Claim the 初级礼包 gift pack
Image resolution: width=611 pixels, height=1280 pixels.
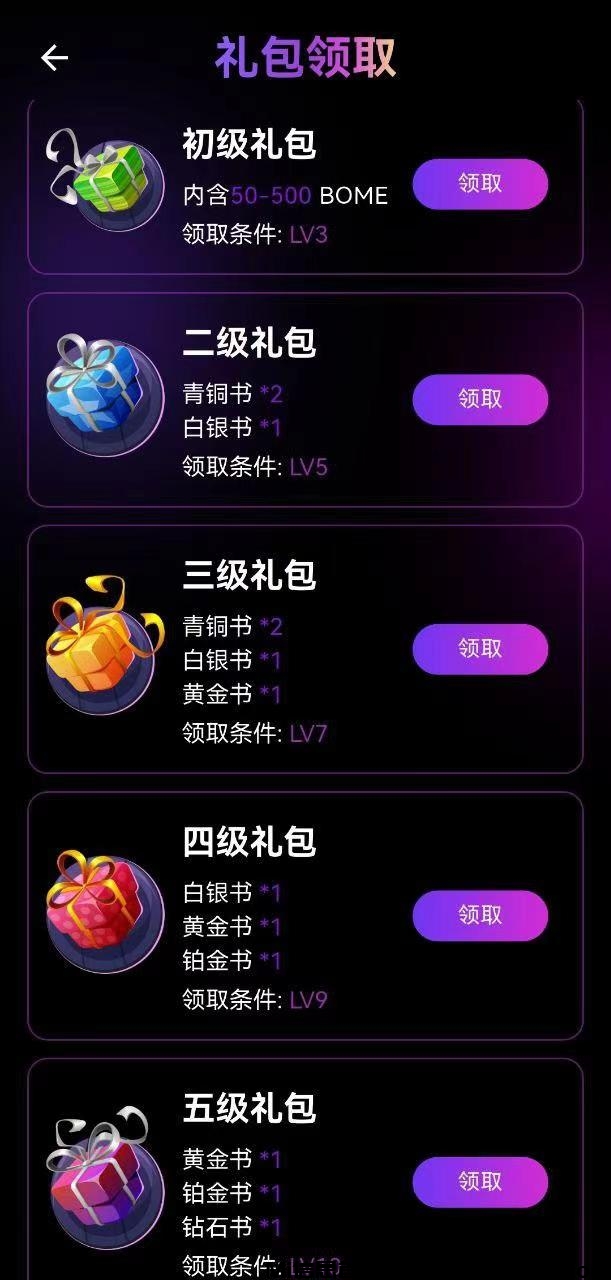(x=480, y=184)
